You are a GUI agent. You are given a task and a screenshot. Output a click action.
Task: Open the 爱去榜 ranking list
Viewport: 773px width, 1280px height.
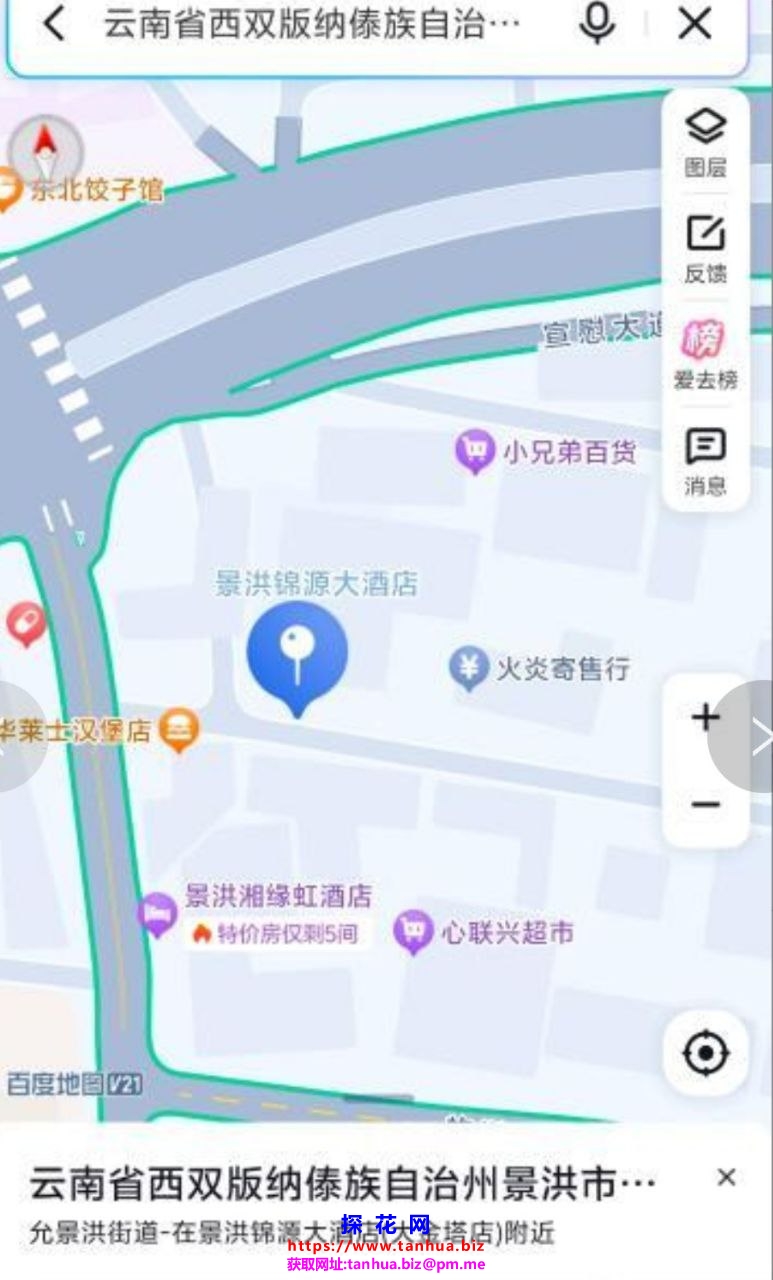coord(705,354)
